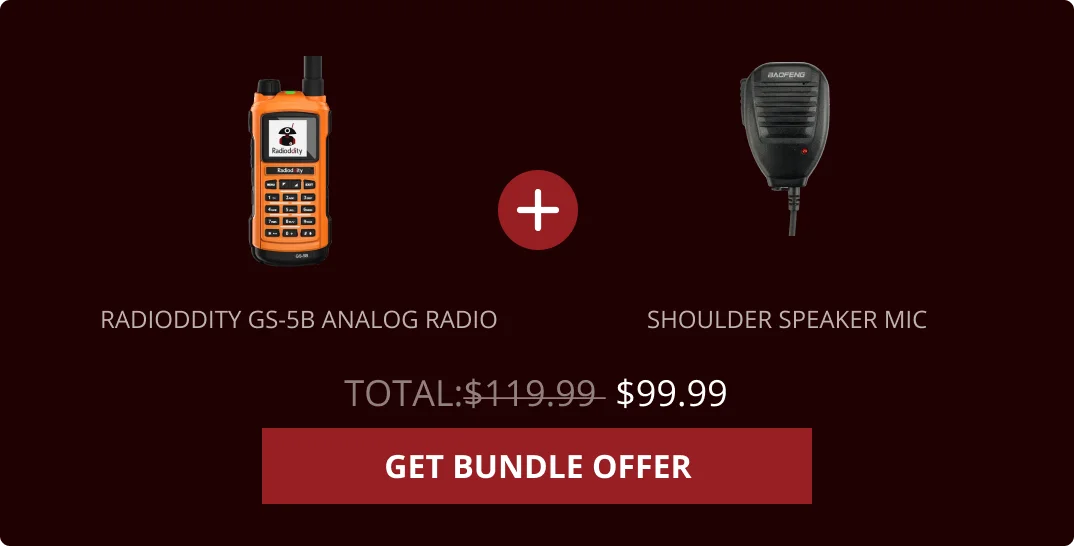Image resolution: width=1074 pixels, height=546 pixels.
Task: Open the Shoulder Speaker Mic product
Action: pos(786,320)
